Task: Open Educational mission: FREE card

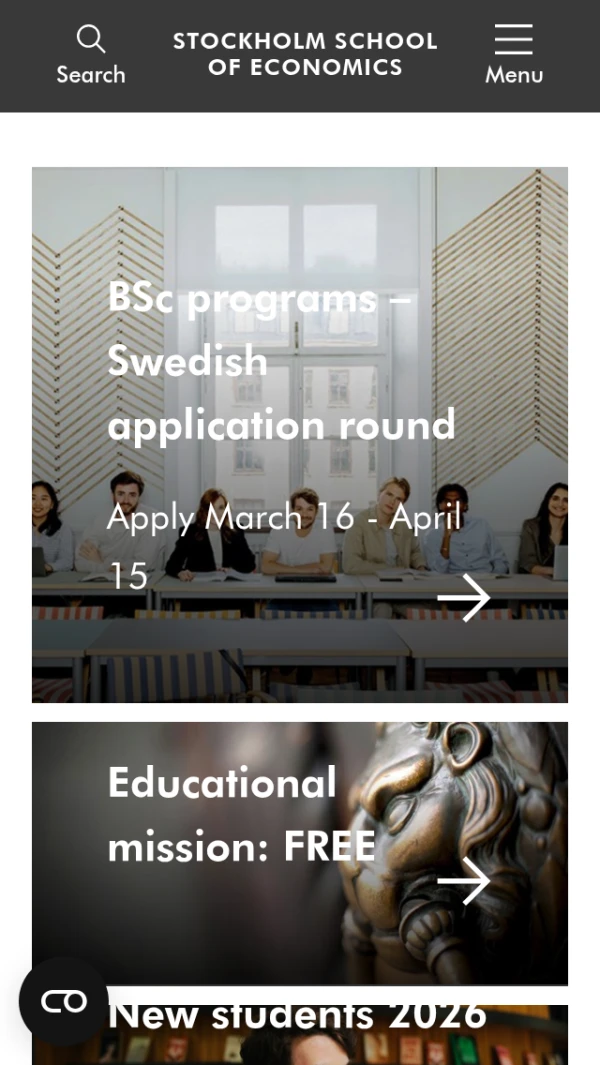Action: [x=300, y=852]
